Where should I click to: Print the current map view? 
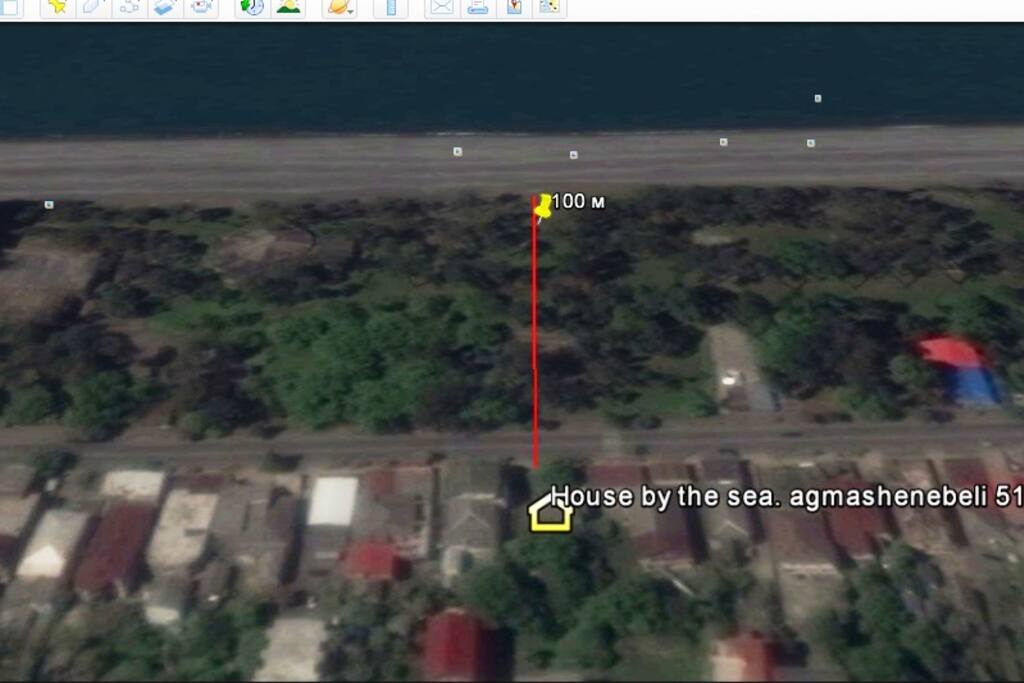click(478, 6)
